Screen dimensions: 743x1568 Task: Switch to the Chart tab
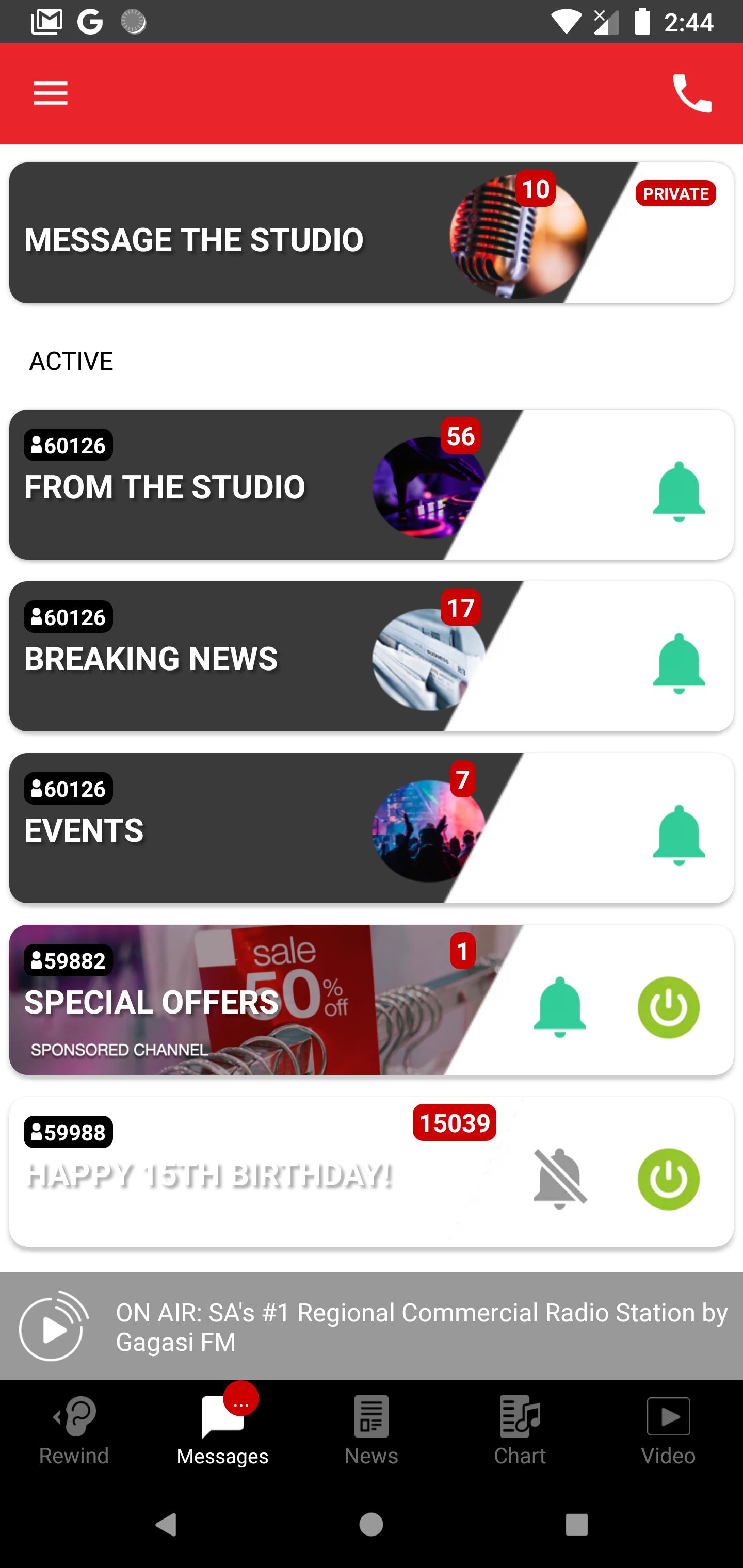(520, 1430)
